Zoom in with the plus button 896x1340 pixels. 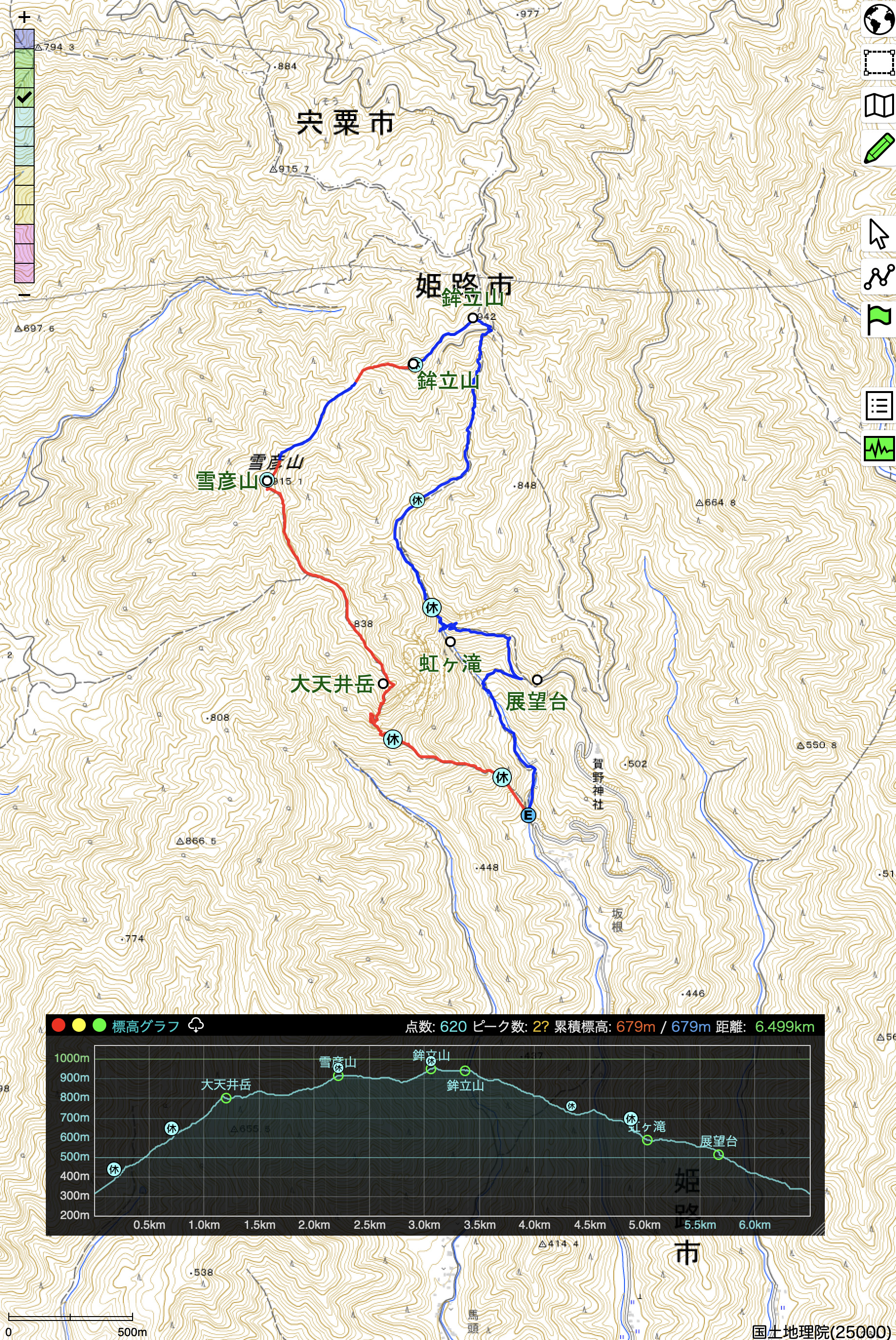coord(24,17)
